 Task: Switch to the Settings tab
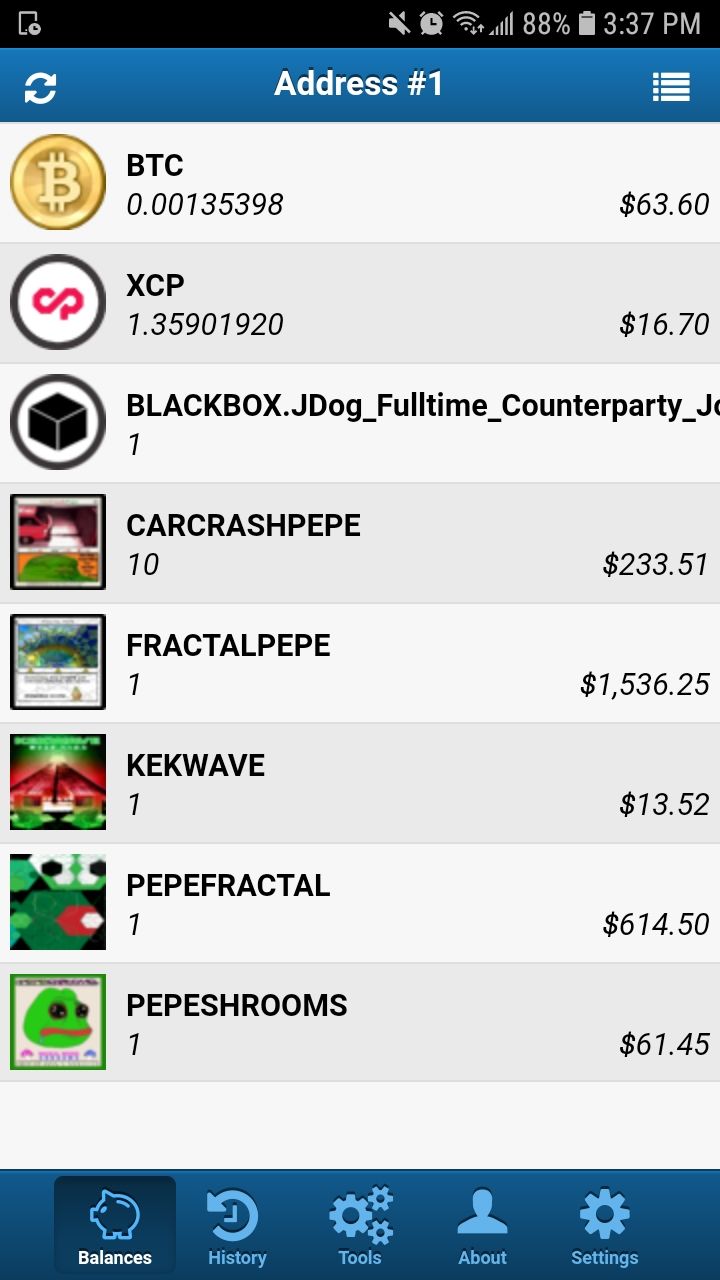pyautogui.click(x=604, y=1226)
